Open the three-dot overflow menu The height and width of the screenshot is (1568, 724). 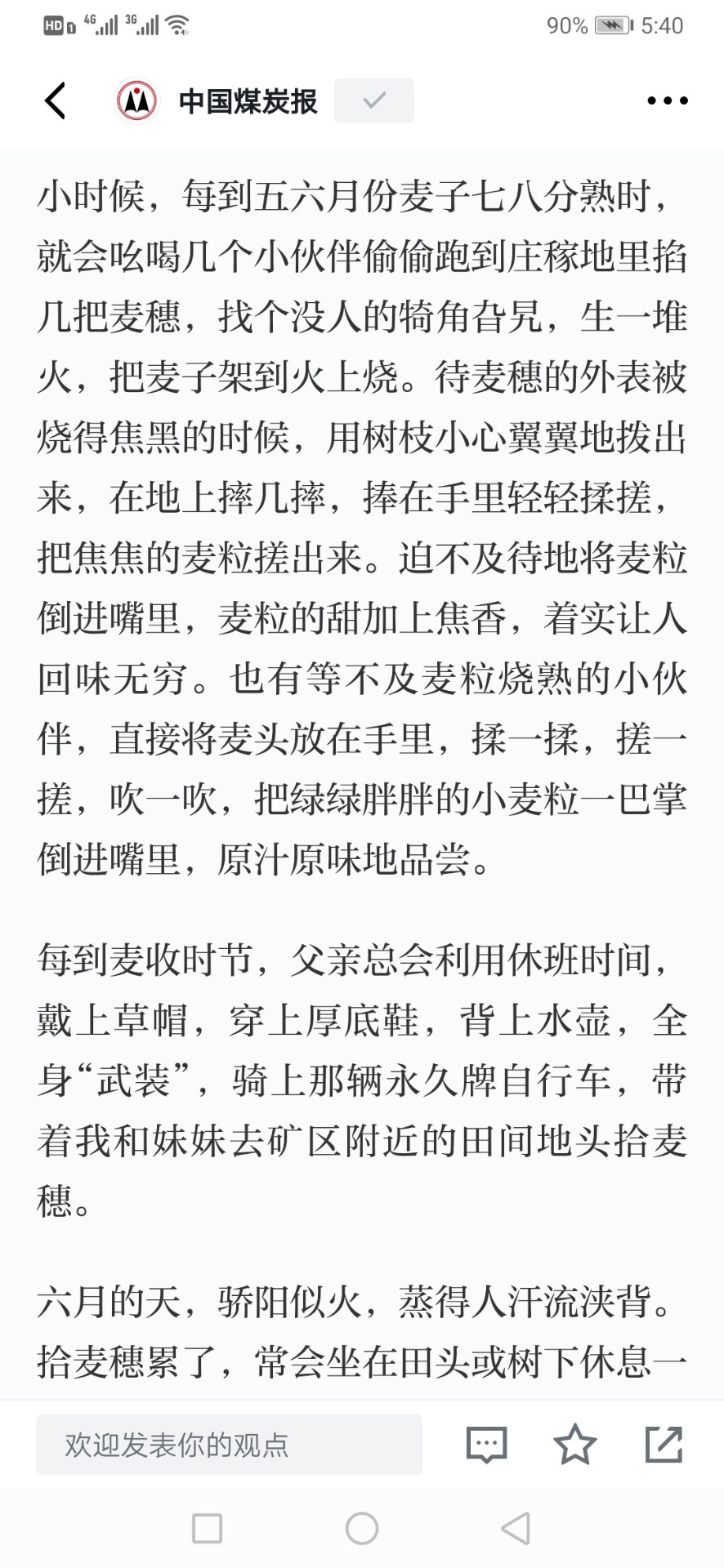(x=667, y=101)
